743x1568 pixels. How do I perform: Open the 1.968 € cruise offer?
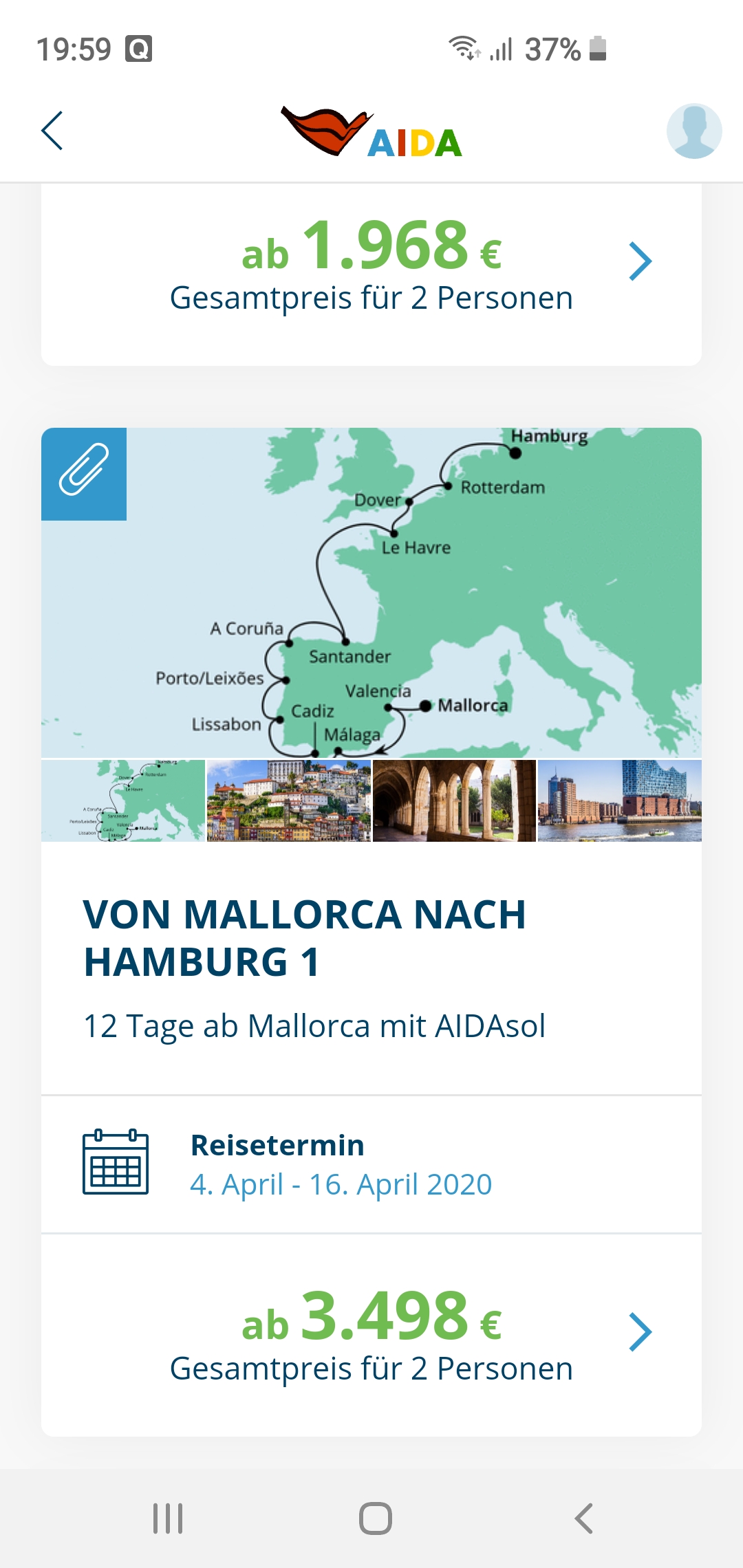tap(371, 265)
